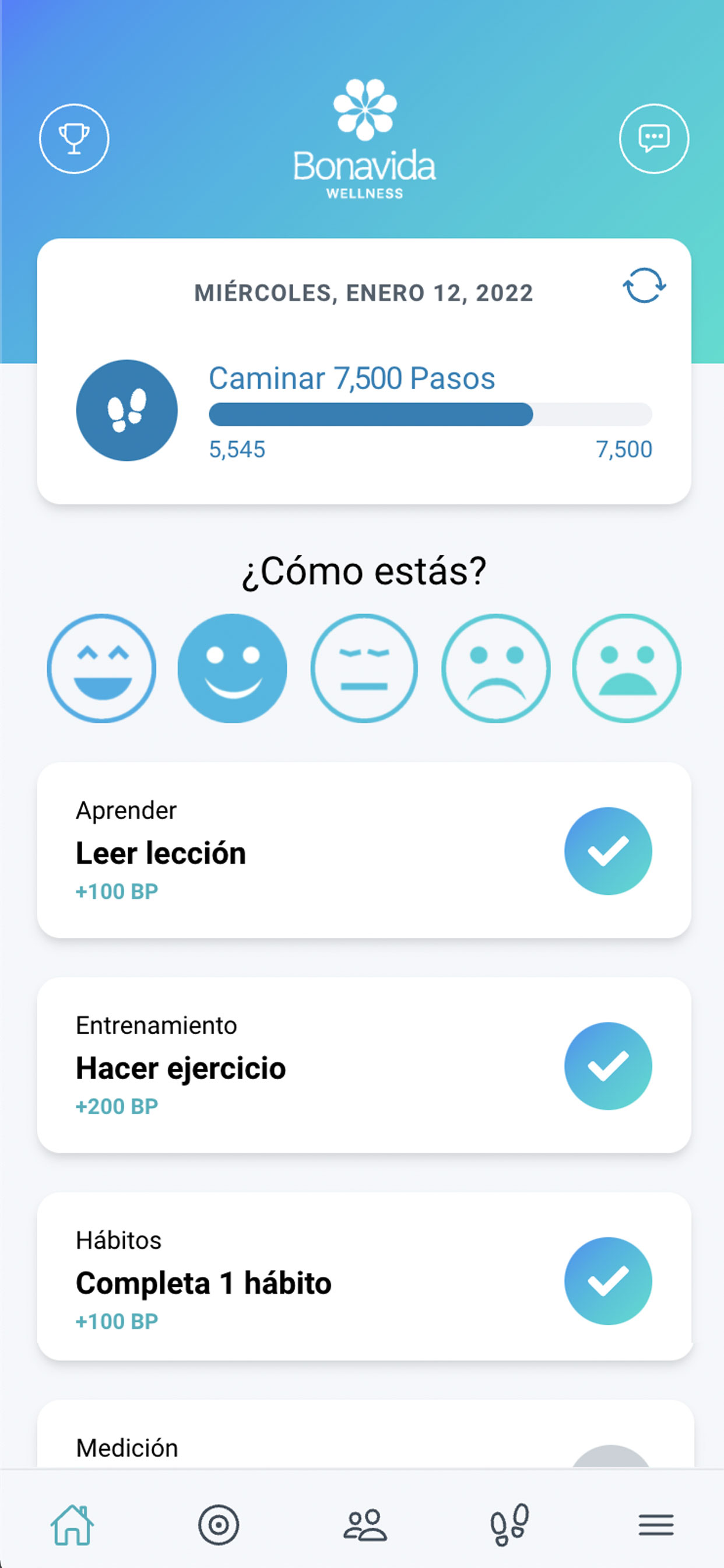This screenshot has width=724, height=1568.
Task: Pick the frowning sad mood face
Action: 496,668
